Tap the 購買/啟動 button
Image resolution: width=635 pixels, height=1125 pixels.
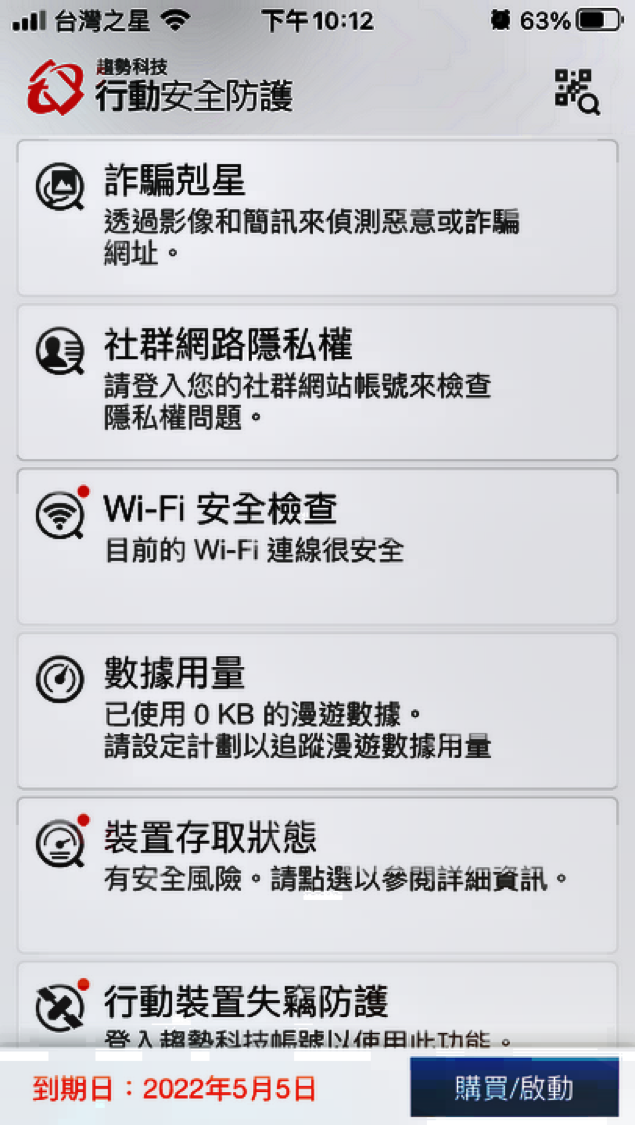tap(513, 1088)
